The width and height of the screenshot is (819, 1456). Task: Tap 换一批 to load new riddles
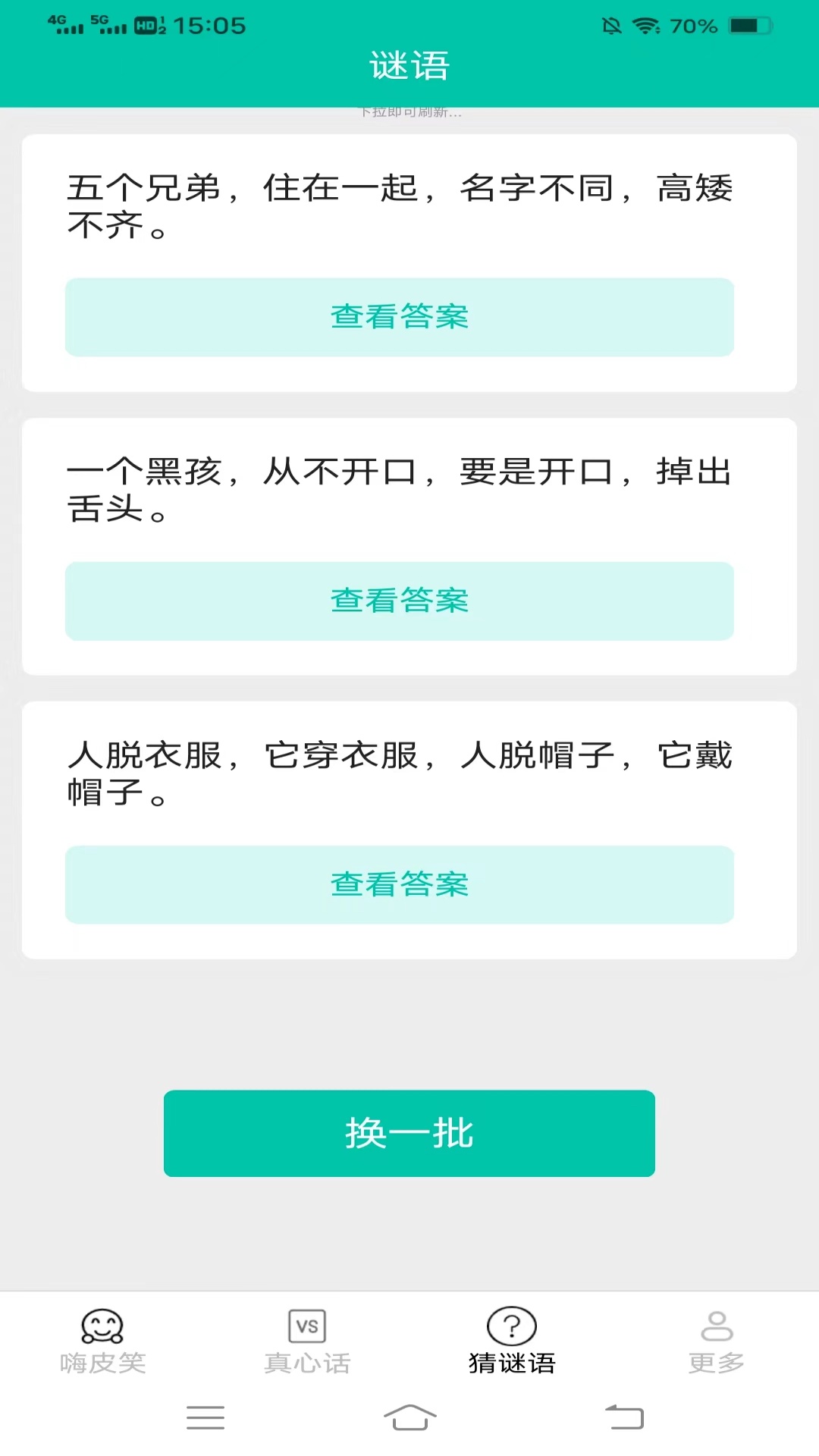(x=409, y=1133)
